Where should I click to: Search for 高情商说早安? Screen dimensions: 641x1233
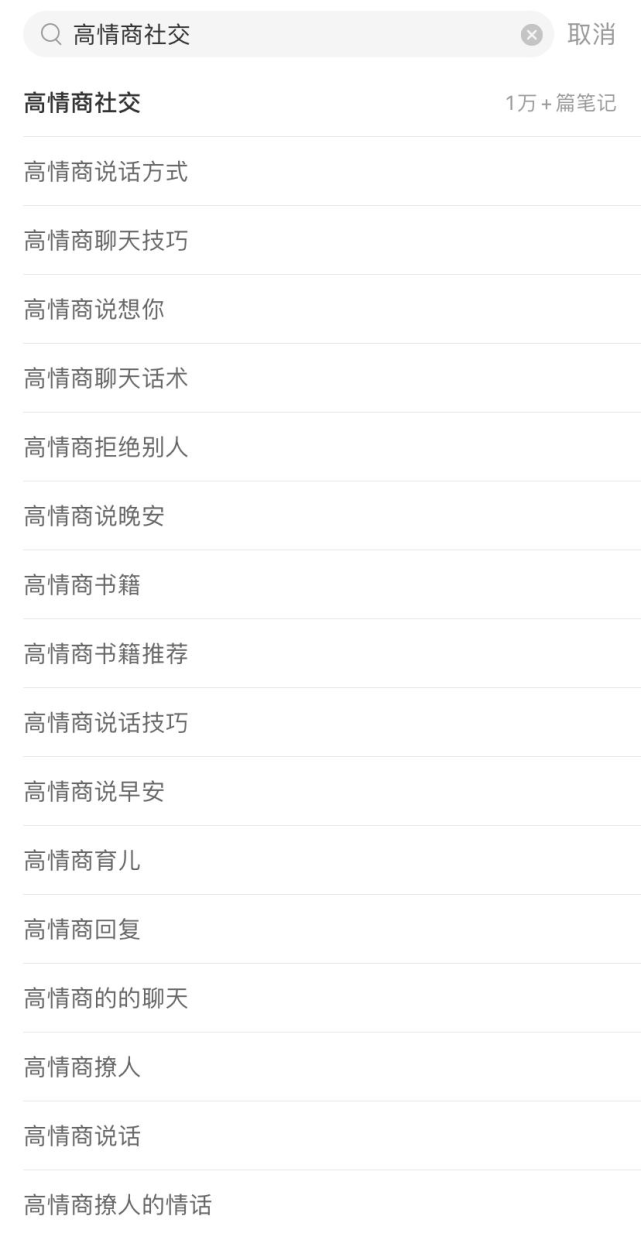coord(94,793)
